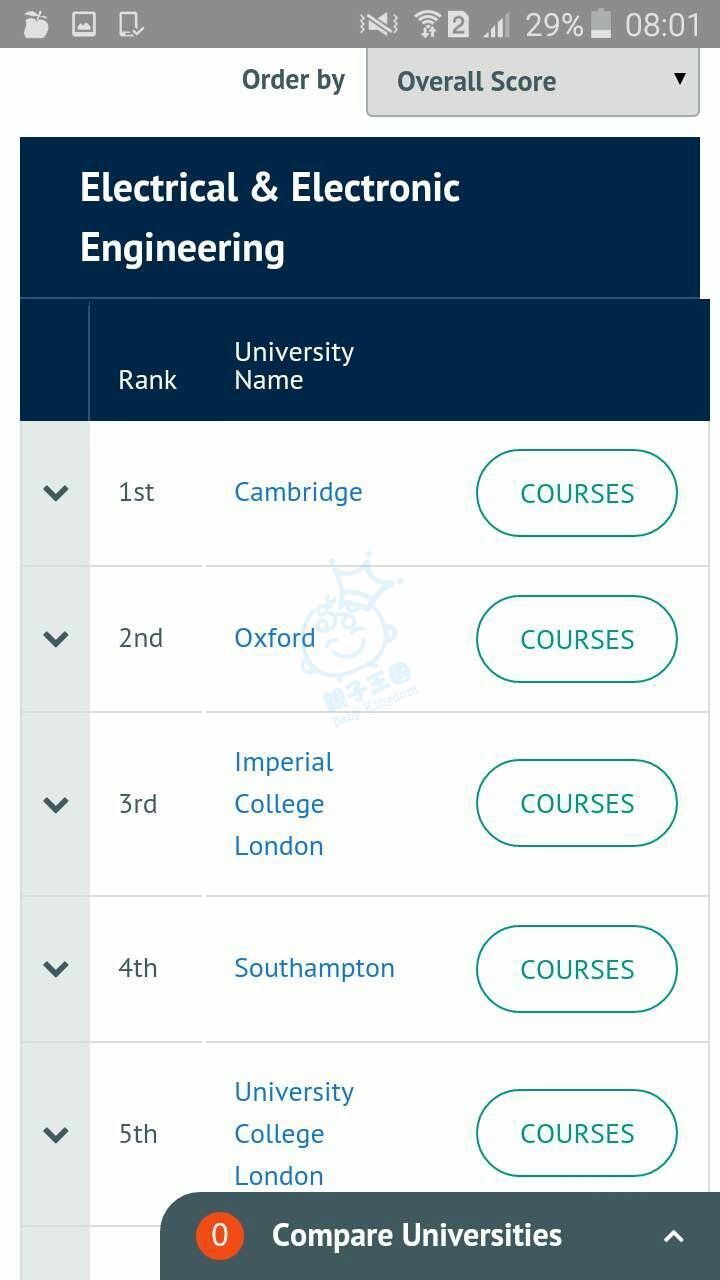Image resolution: width=720 pixels, height=1280 pixels.
Task: Open the Imperial College London link
Action: coord(284,804)
